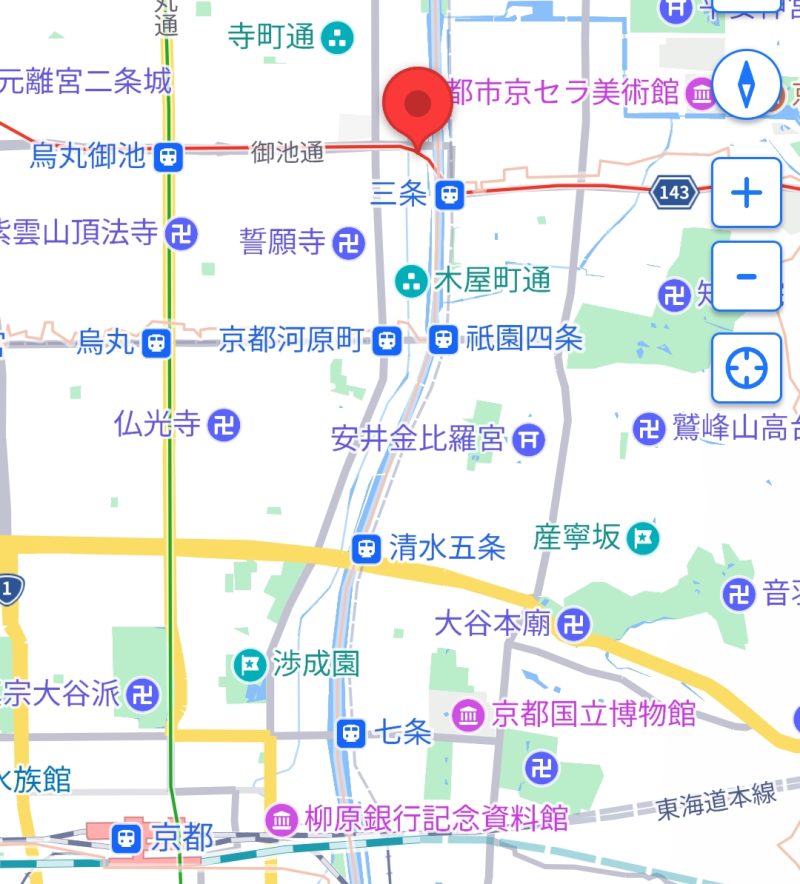Open the 誓願寺 temple marker
Viewport: 800px width, 884px height.
pyautogui.click(x=349, y=242)
